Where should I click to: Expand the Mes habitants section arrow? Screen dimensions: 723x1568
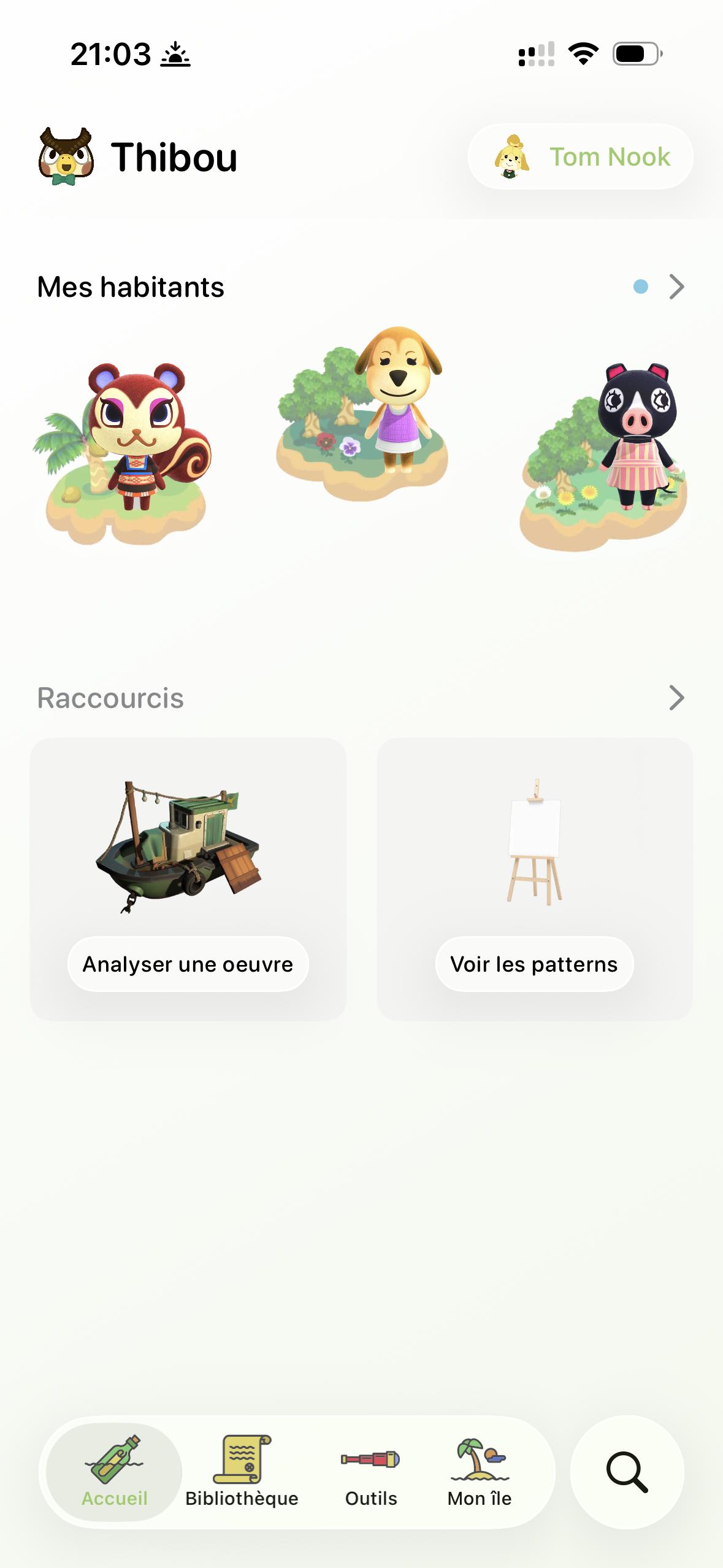(676, 286)
